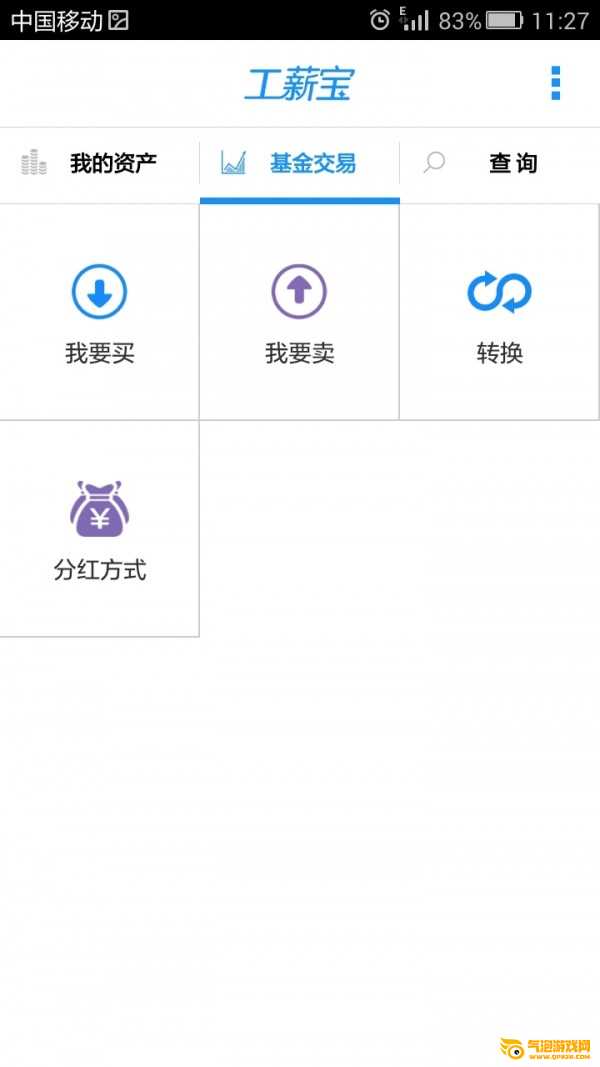Open 我要买 to buy funds
600x1067 pixels.
click(x=99, y=312)
